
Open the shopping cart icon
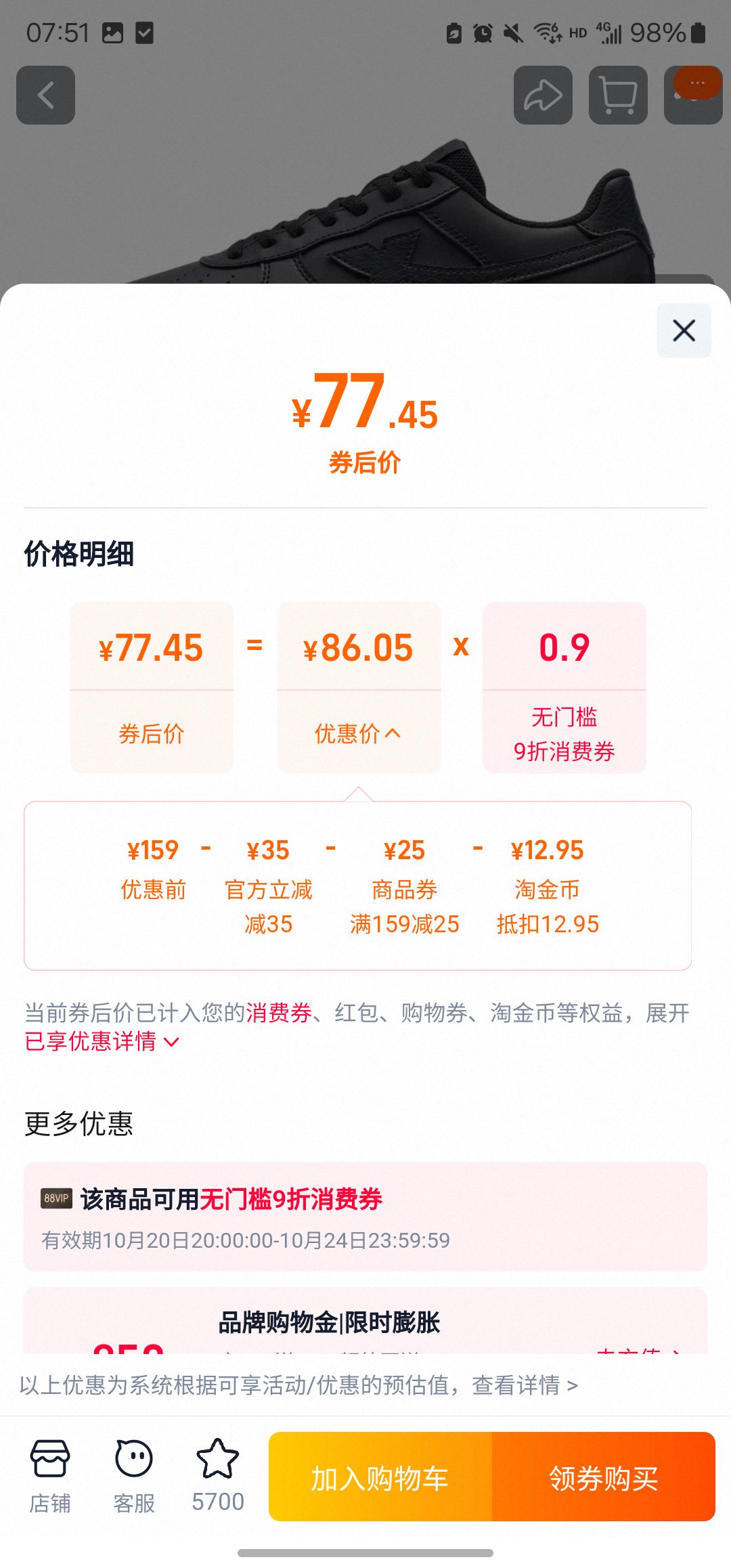[618, 95]
